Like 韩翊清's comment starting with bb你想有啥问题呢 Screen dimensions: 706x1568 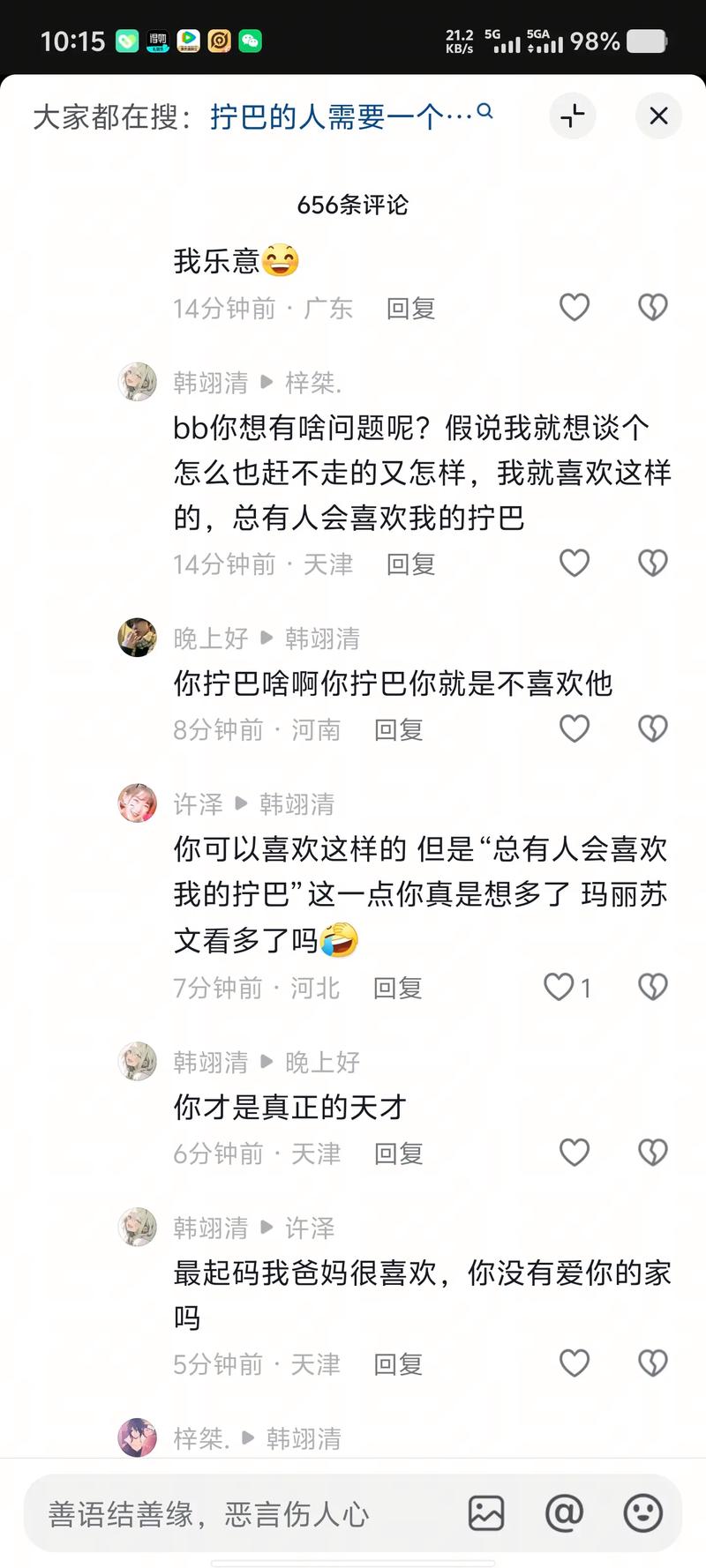point(575,563)
